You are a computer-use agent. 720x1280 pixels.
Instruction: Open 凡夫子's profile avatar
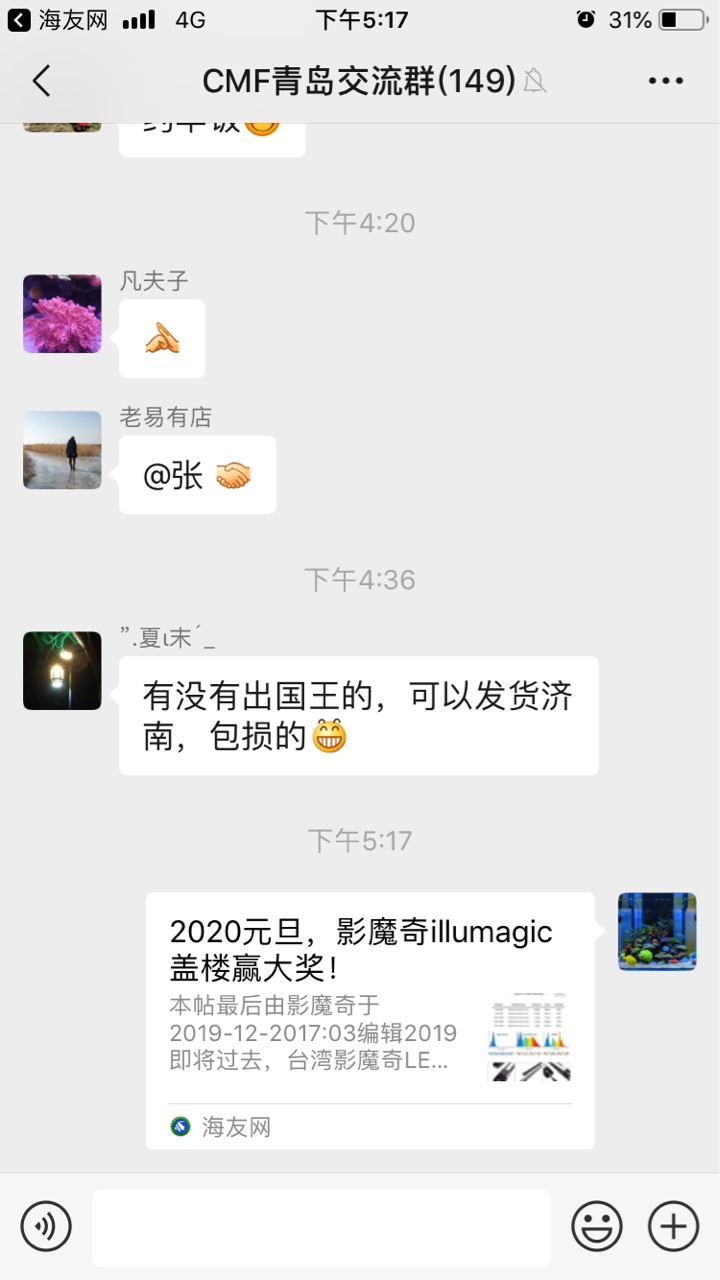[x=62, y=314]
